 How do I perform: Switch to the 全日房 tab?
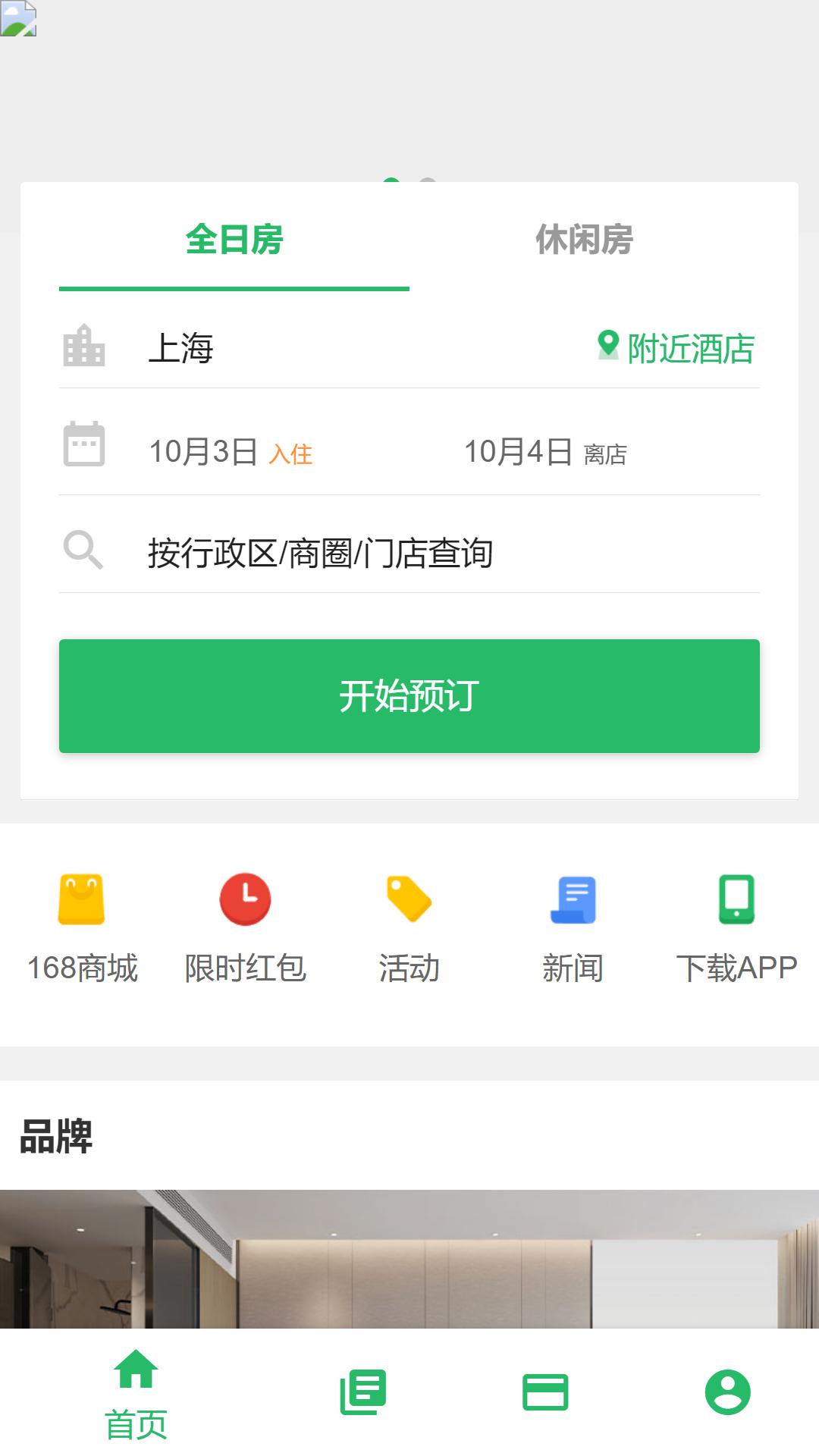click(x=234, y=240)
